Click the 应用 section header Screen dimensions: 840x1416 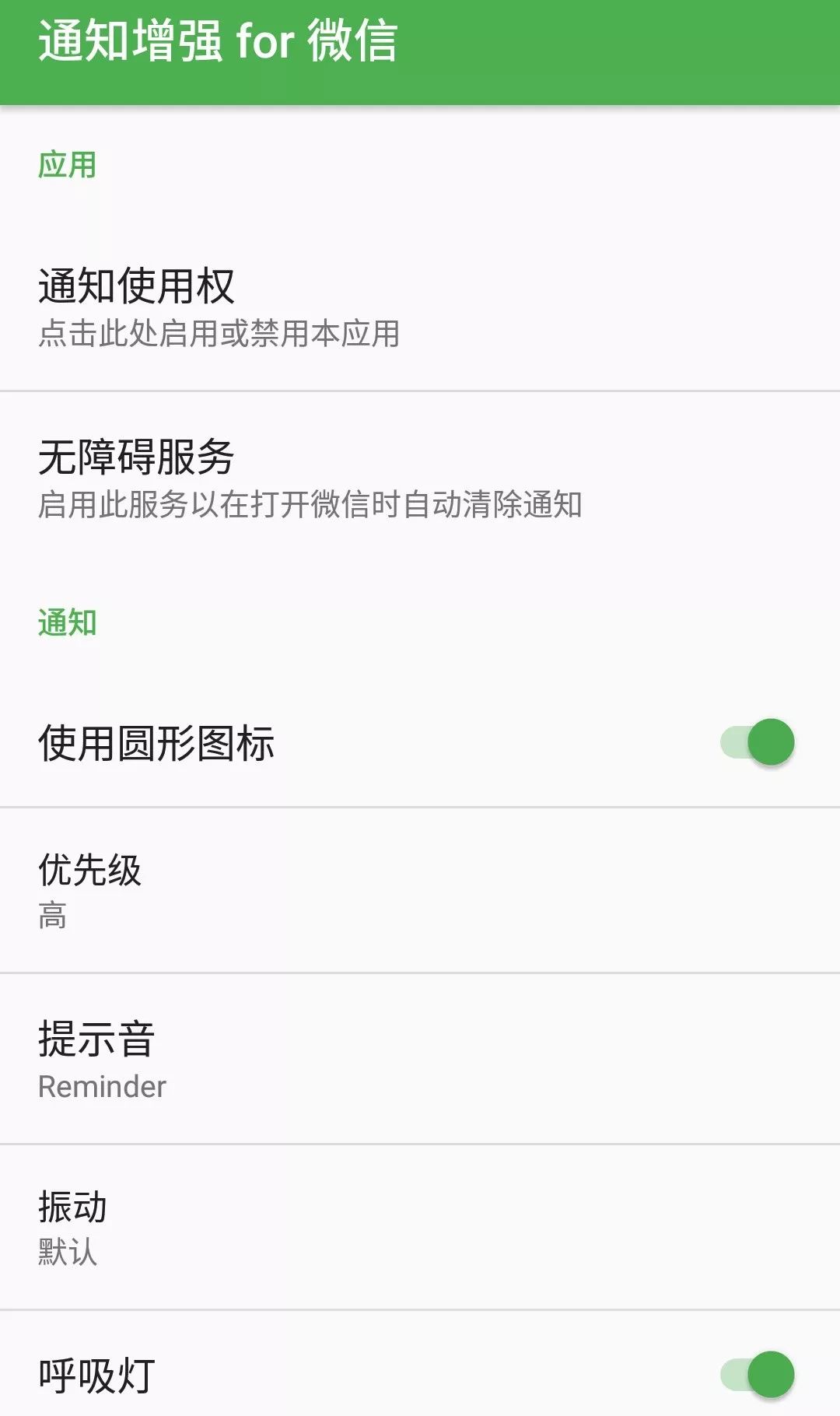pyautogui.click(x=66, y=163)
